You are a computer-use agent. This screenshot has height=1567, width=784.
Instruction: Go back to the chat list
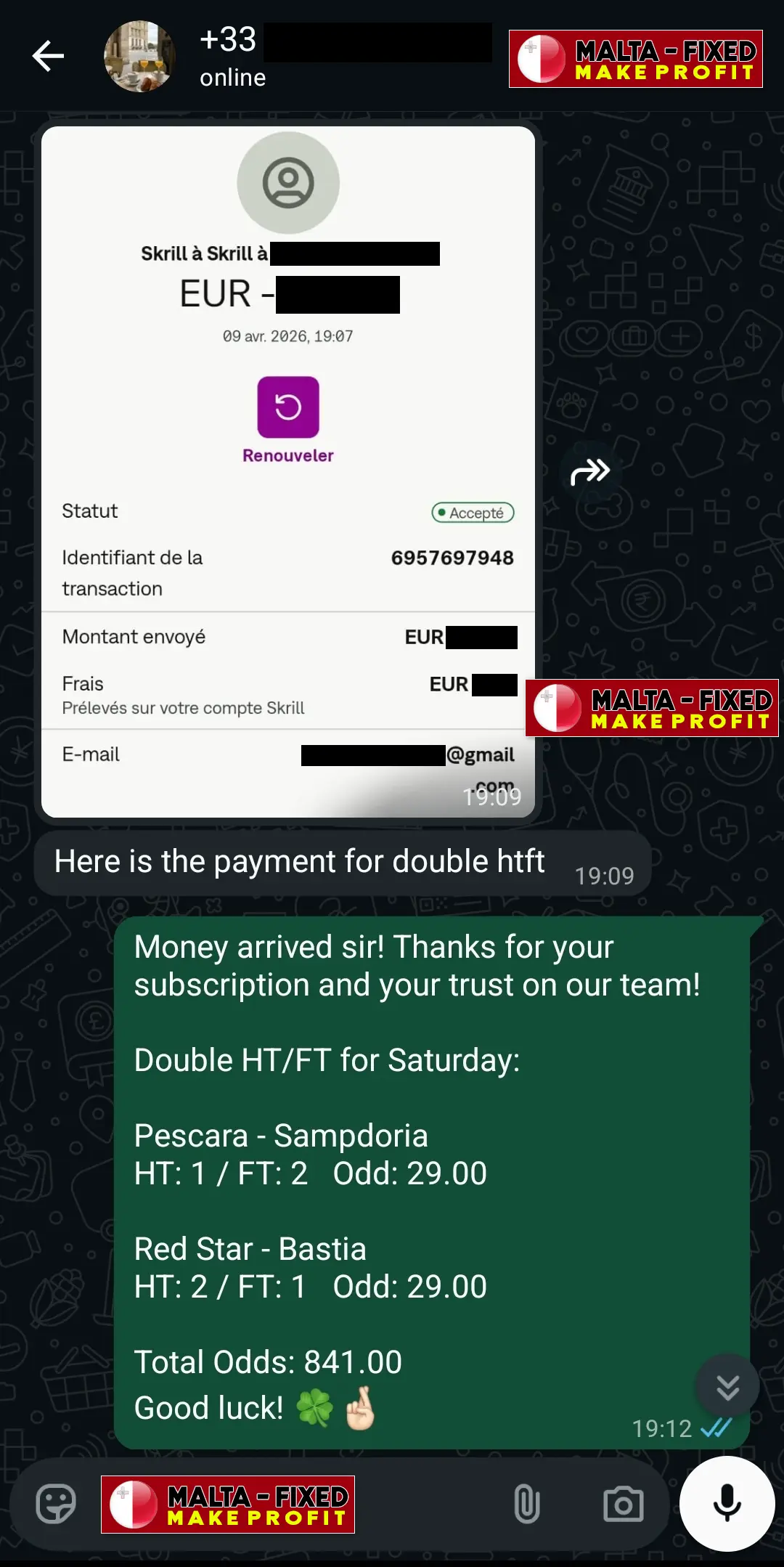pyautogui.click(x=48, y=57)
